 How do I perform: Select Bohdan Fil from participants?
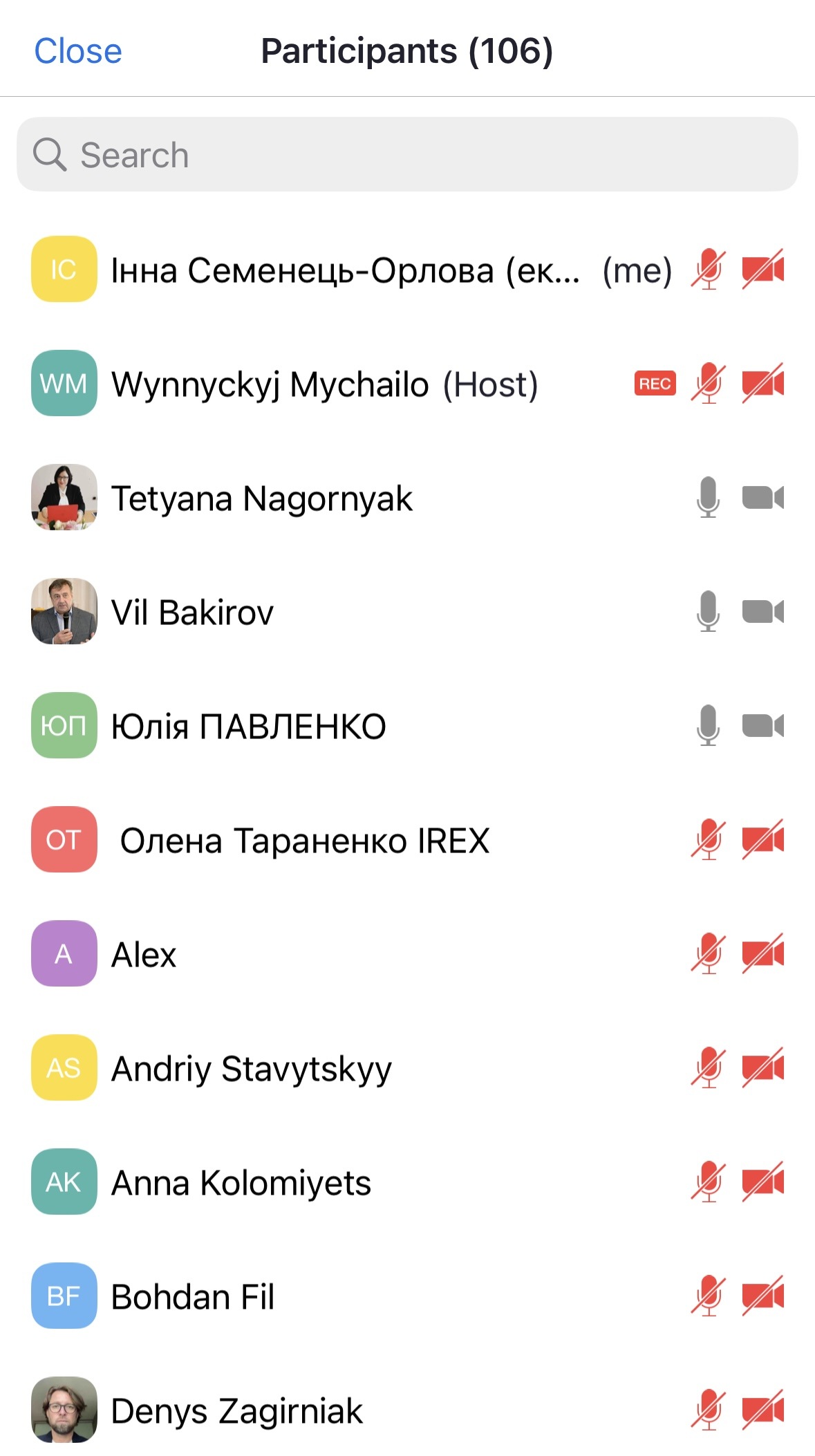tap(193, 1297)
